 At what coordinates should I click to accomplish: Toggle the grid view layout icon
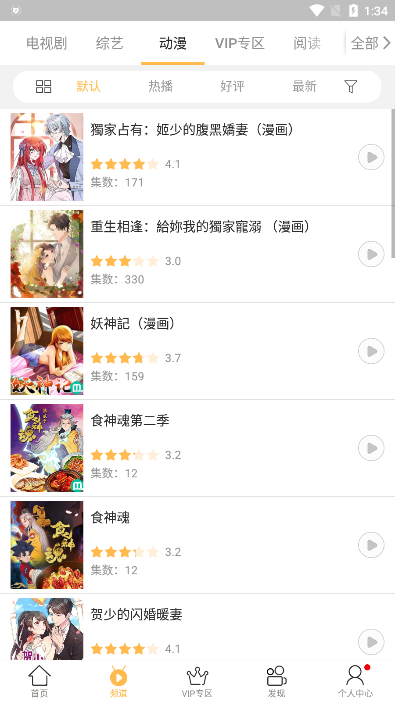point(43,86)
